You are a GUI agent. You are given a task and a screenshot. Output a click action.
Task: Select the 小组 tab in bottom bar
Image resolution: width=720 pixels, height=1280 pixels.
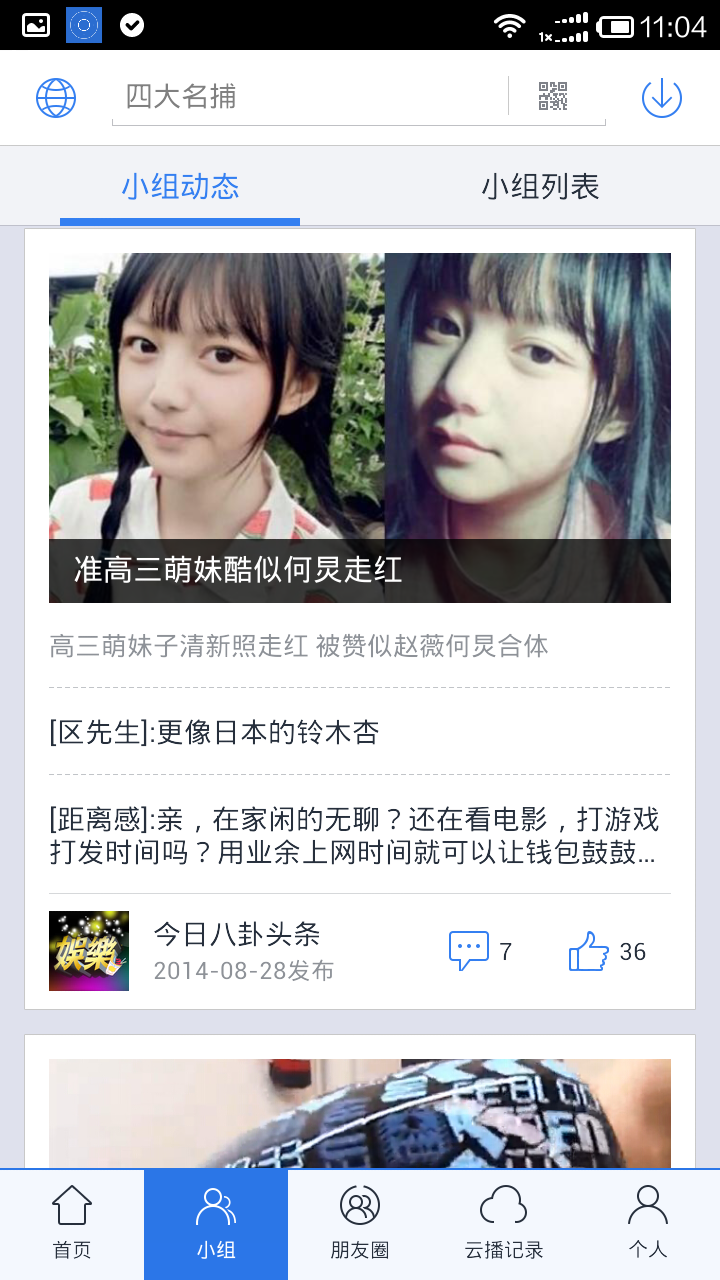pos(216,1224)
